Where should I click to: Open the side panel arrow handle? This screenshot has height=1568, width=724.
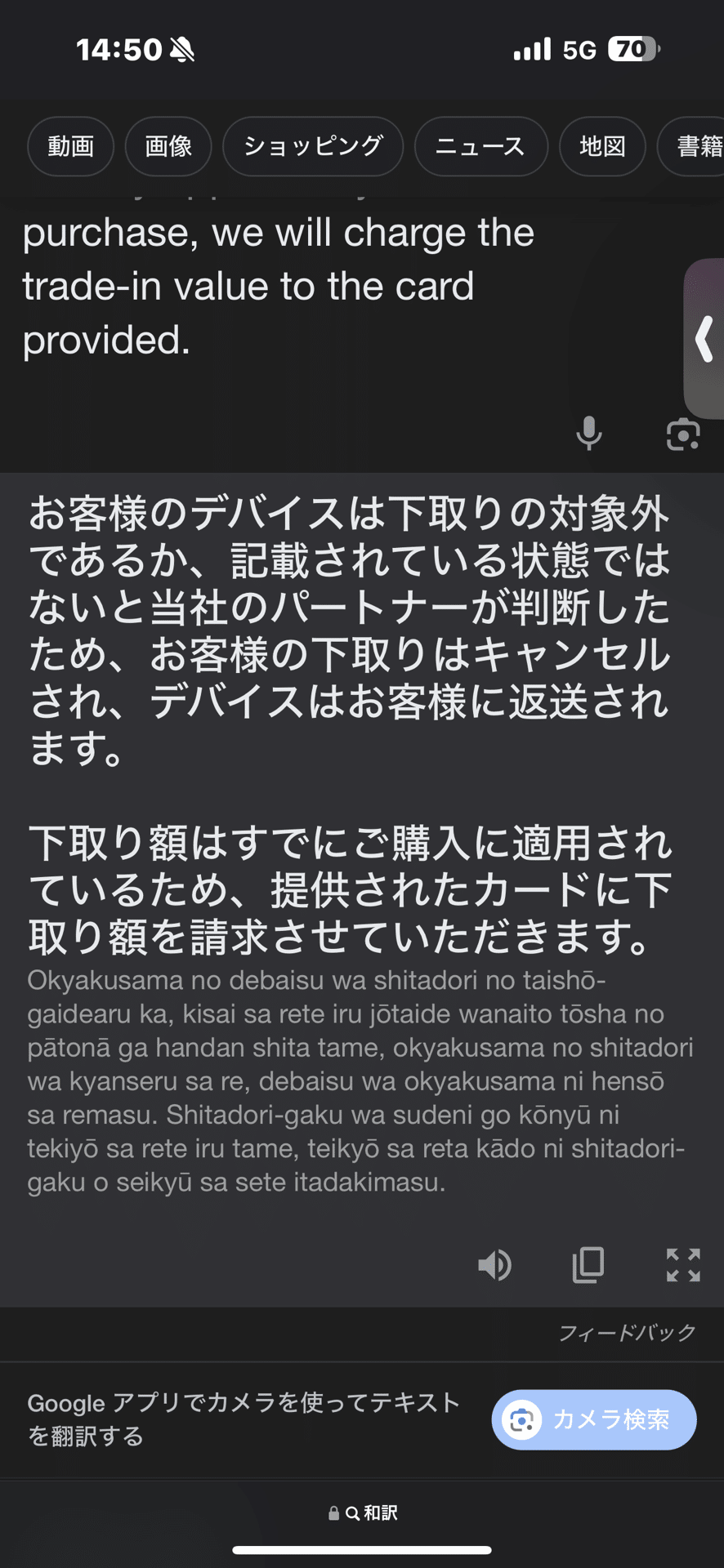704,339
